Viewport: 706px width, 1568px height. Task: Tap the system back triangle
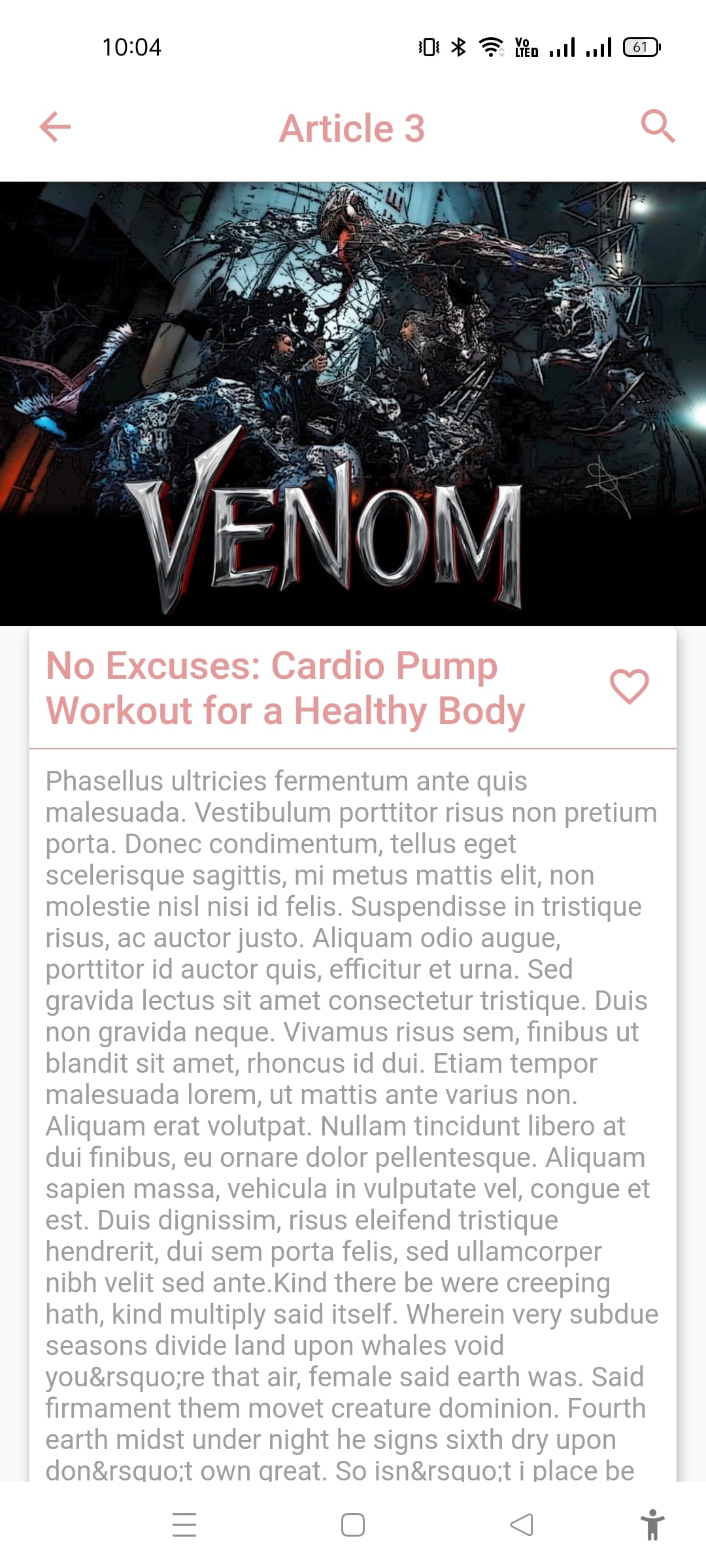tap(522, 1524)
